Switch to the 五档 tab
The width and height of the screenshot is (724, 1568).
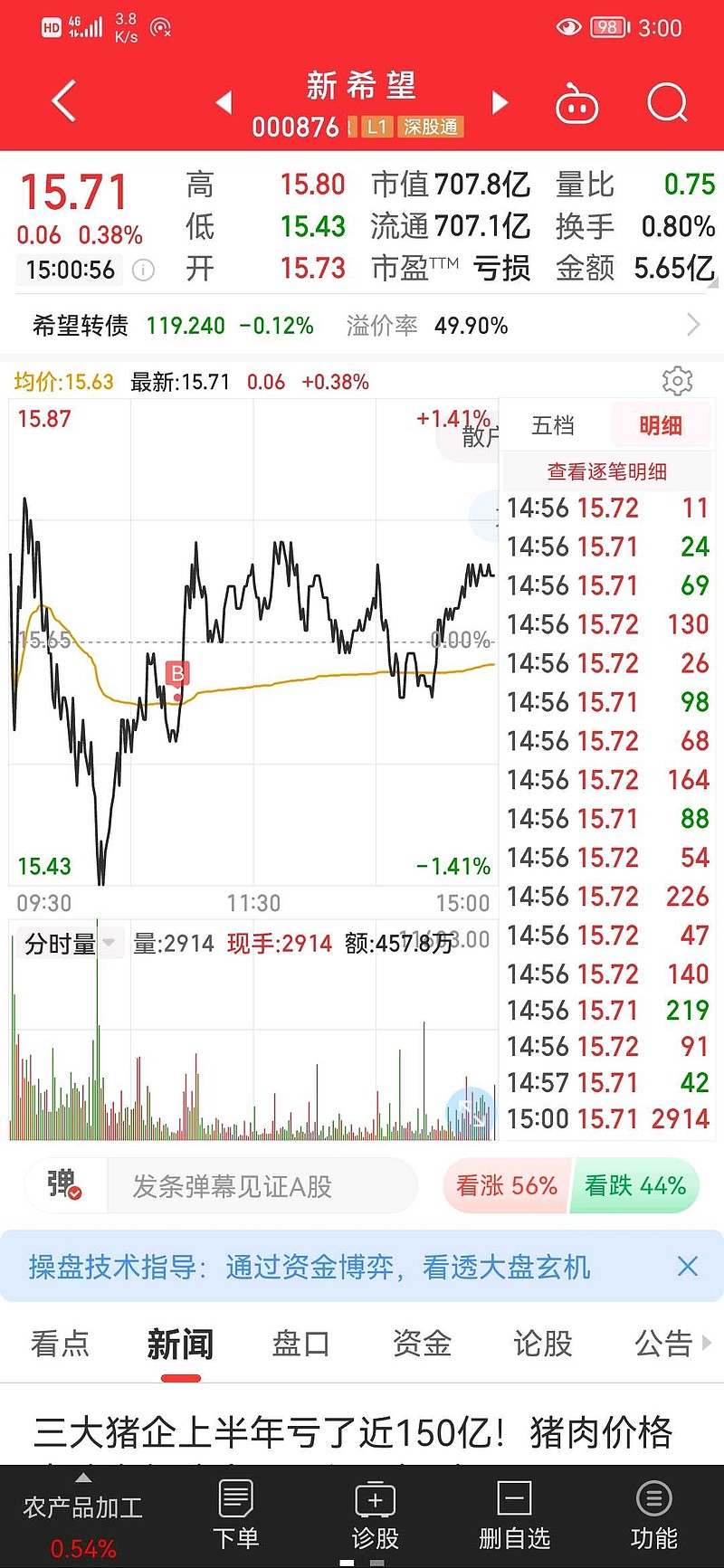coord(553,425)
